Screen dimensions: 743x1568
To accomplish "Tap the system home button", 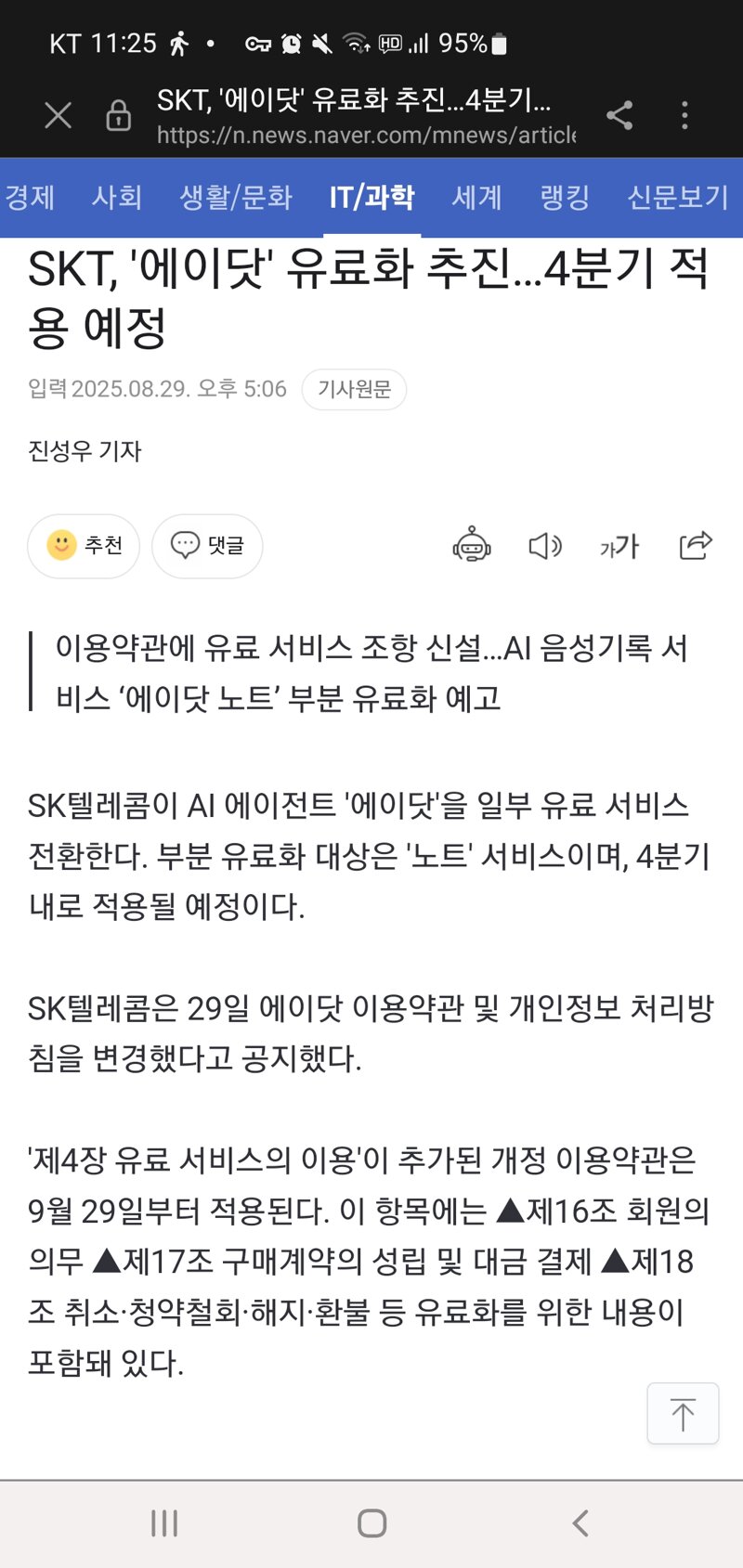I will click(371, 1523).
